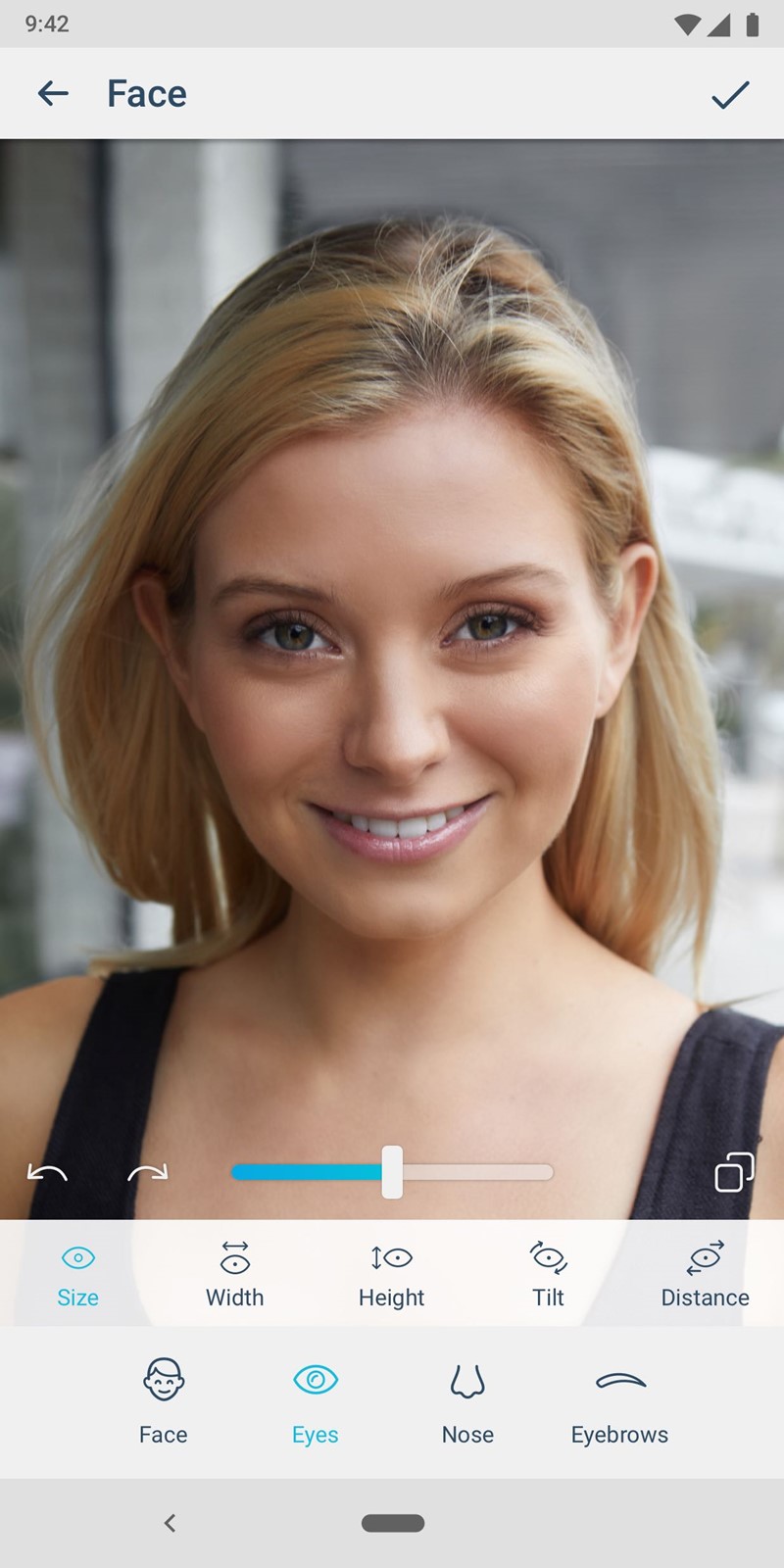Select the Width eye option
Viewport: 784px width, 1568px height.
coord(235,1274)
